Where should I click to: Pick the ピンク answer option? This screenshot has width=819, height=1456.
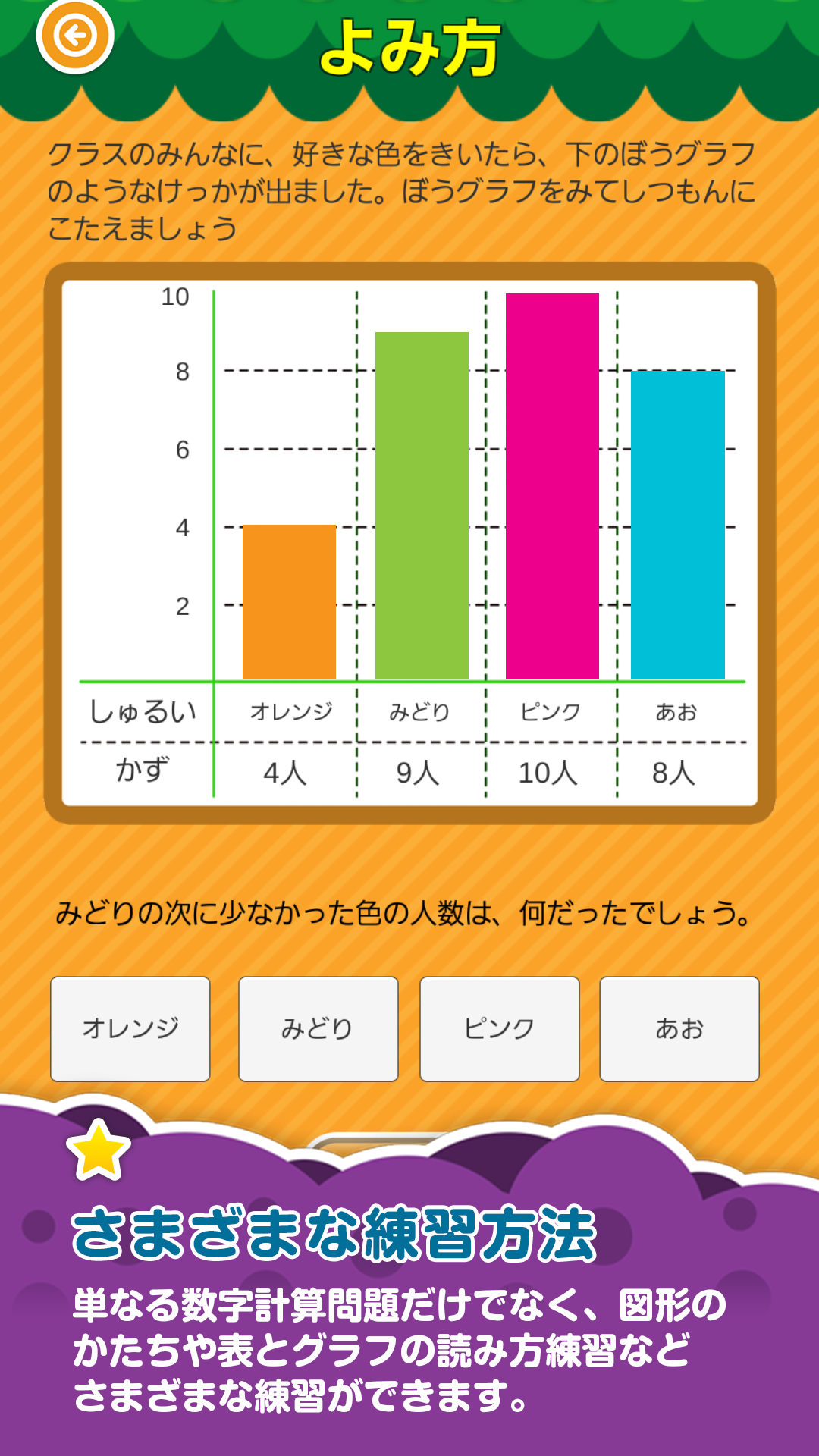(497, 1028)
